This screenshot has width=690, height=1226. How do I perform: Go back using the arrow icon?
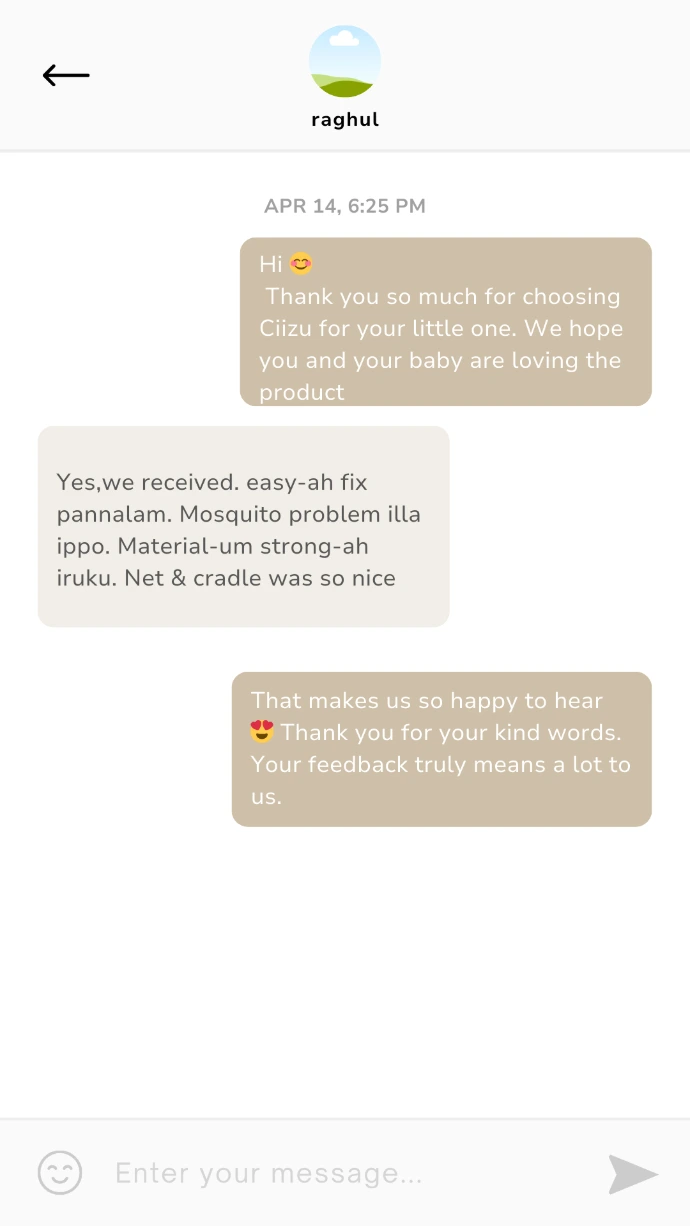pos(66,75)
